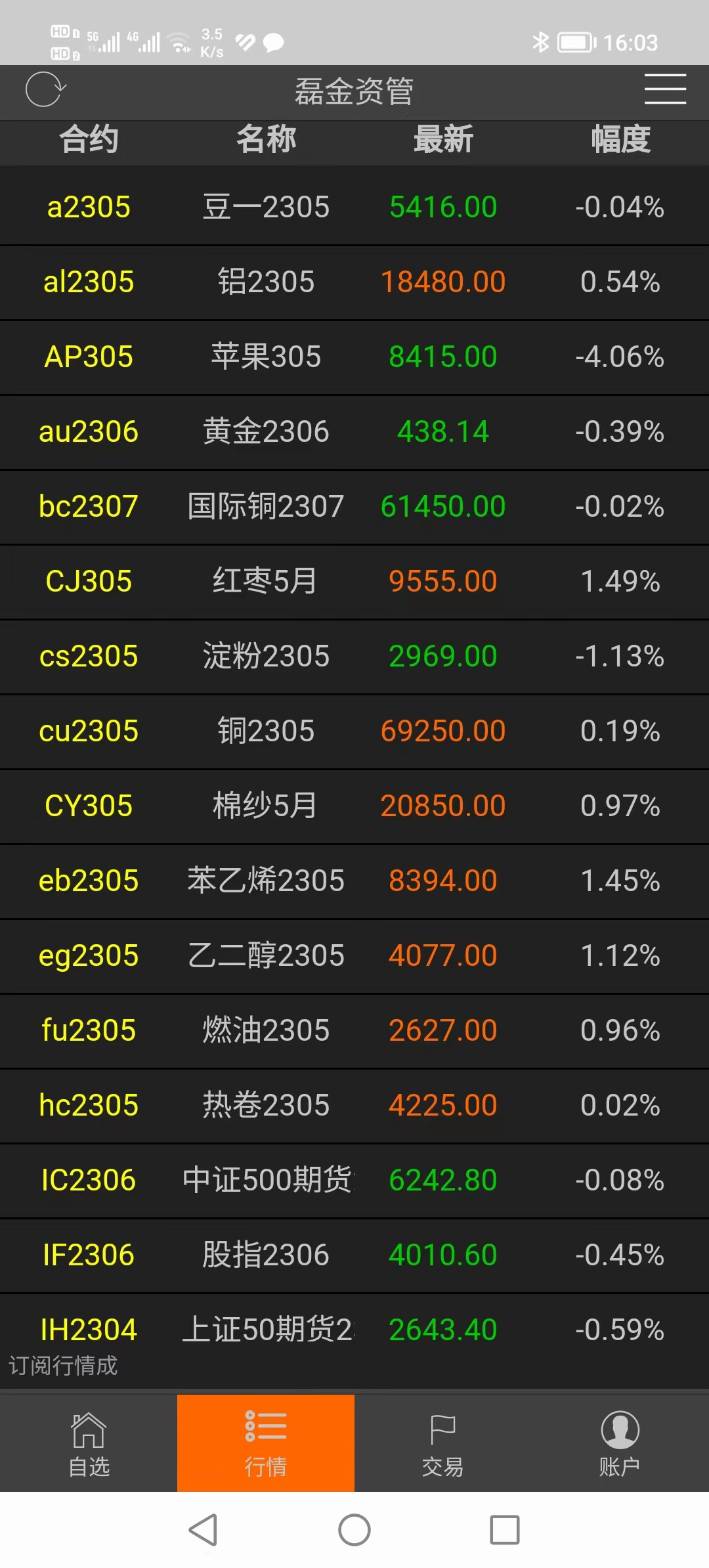The width and height of the screenshot is (709, 1568).
Task: Open the fu2305 燃油 contract
Action: 354,1030
